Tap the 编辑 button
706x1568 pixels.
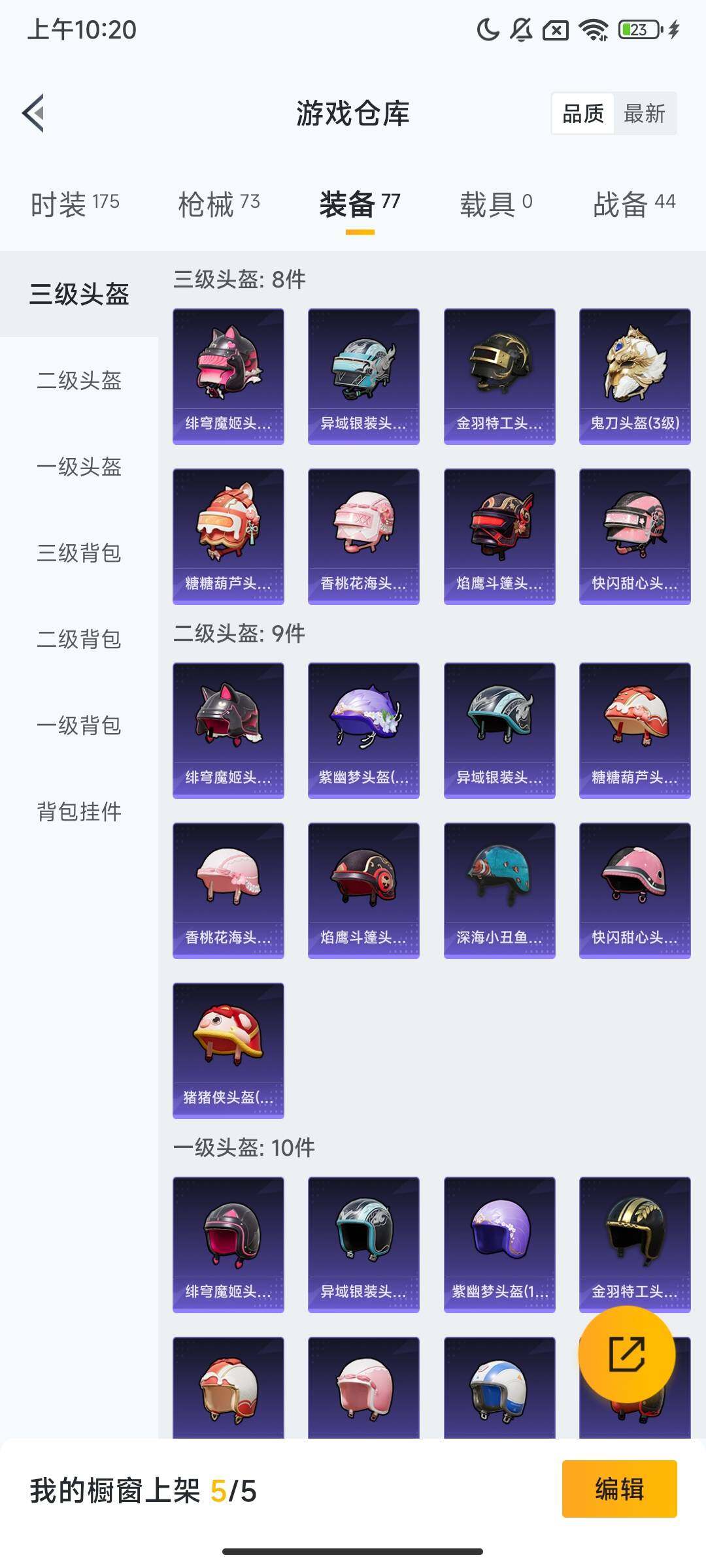coord(619,1489)
